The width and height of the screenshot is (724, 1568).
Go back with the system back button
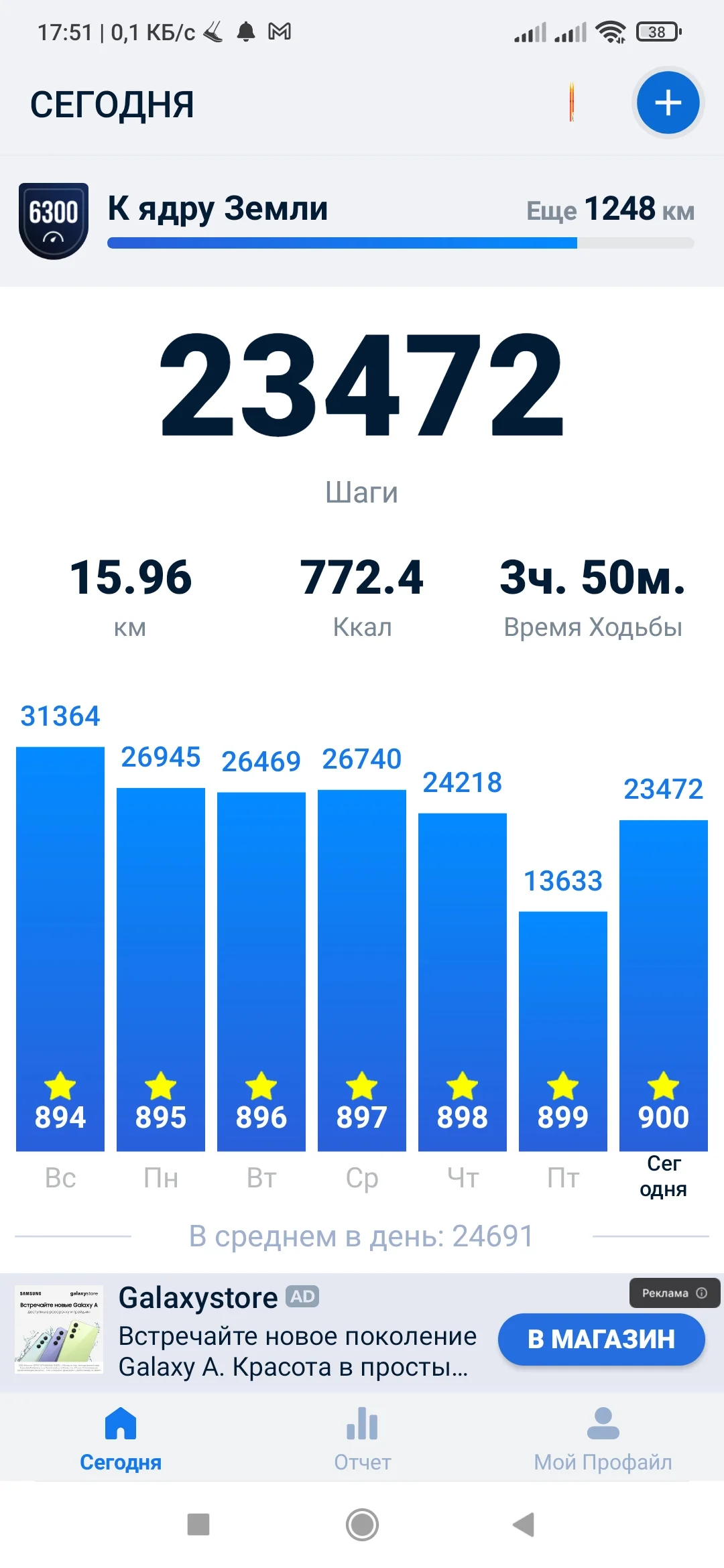(x=524, y=1524)
